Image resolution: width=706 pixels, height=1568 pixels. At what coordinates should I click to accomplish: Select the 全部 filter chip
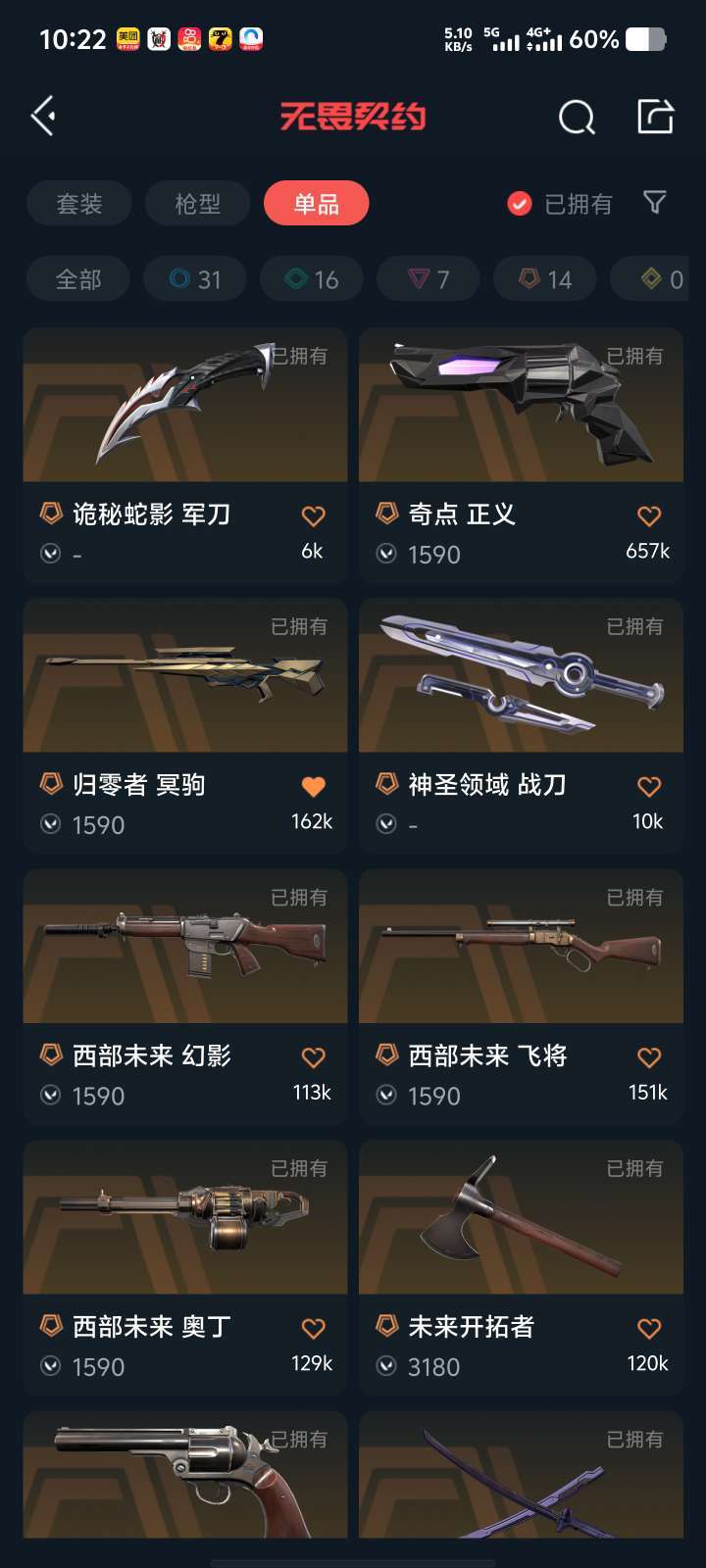76,278
